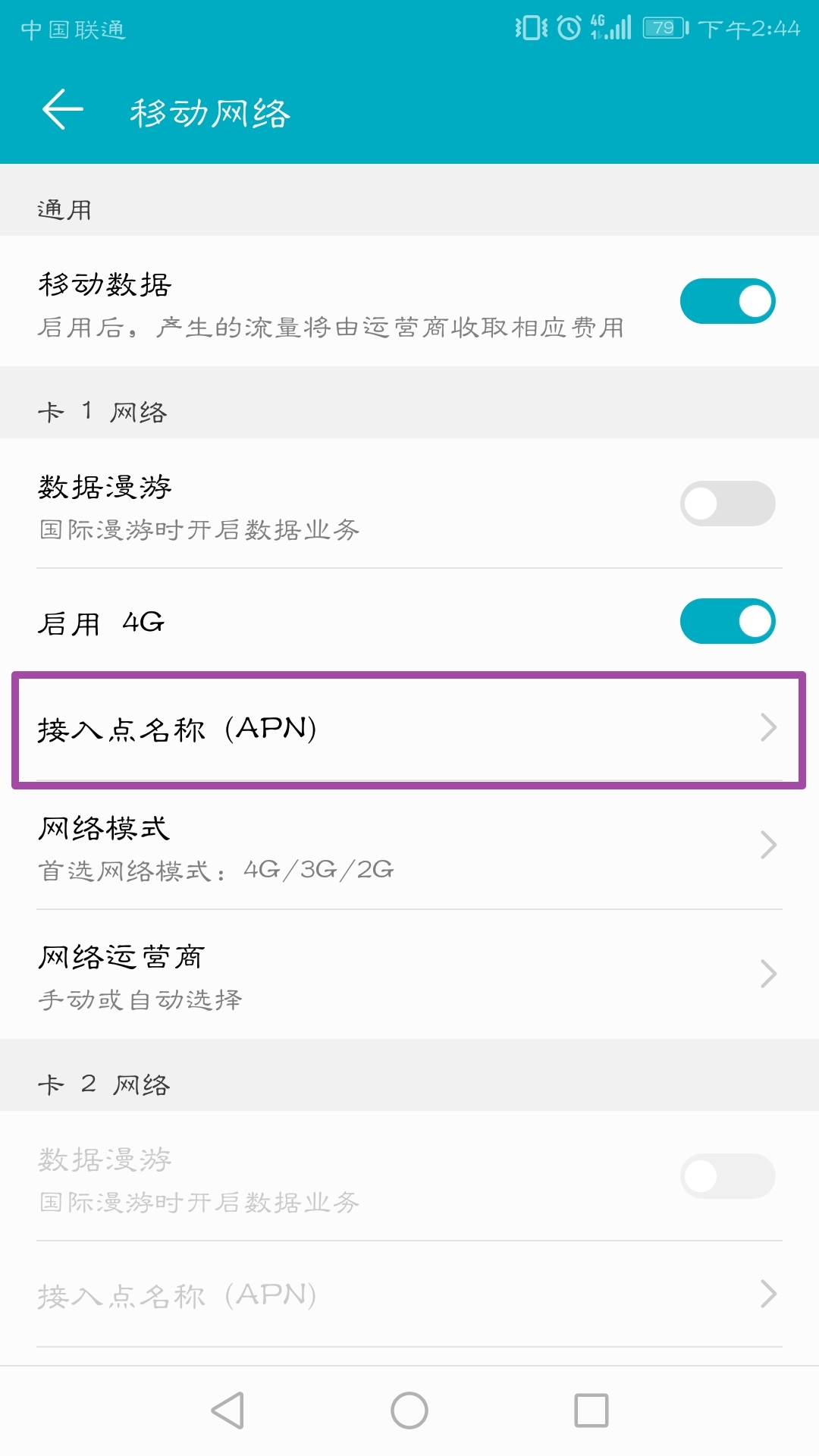
Task: Enable 数据漫游 for 卡 1
Action: tap(726, 504)
